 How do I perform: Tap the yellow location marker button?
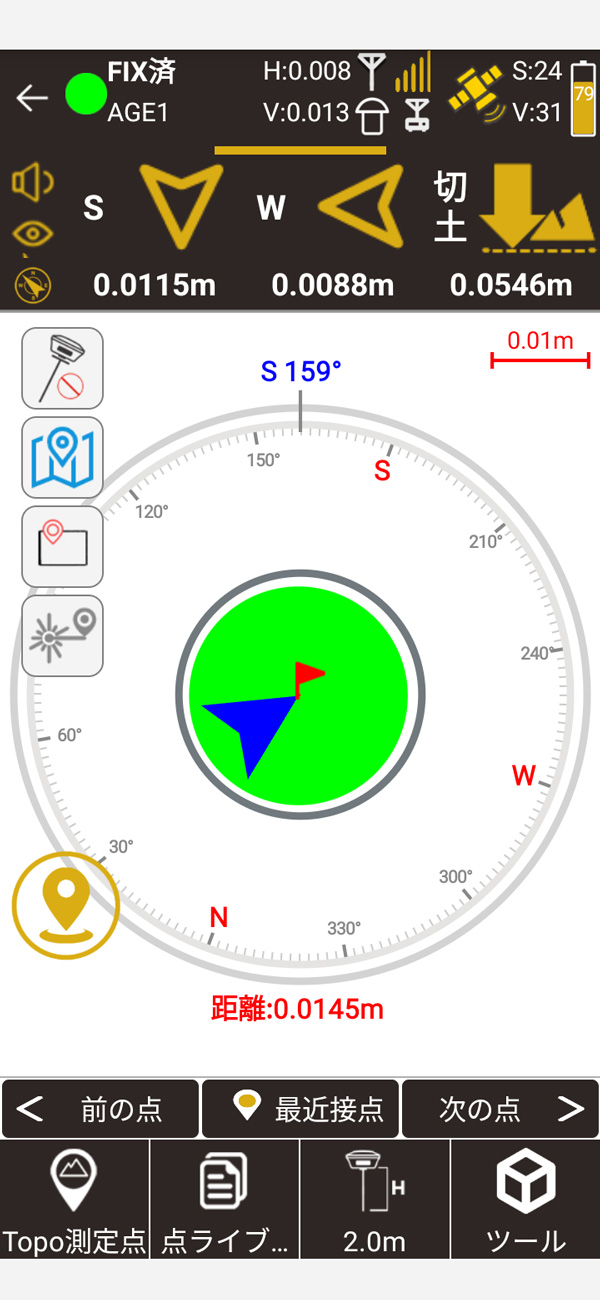[x=66, y=905]
